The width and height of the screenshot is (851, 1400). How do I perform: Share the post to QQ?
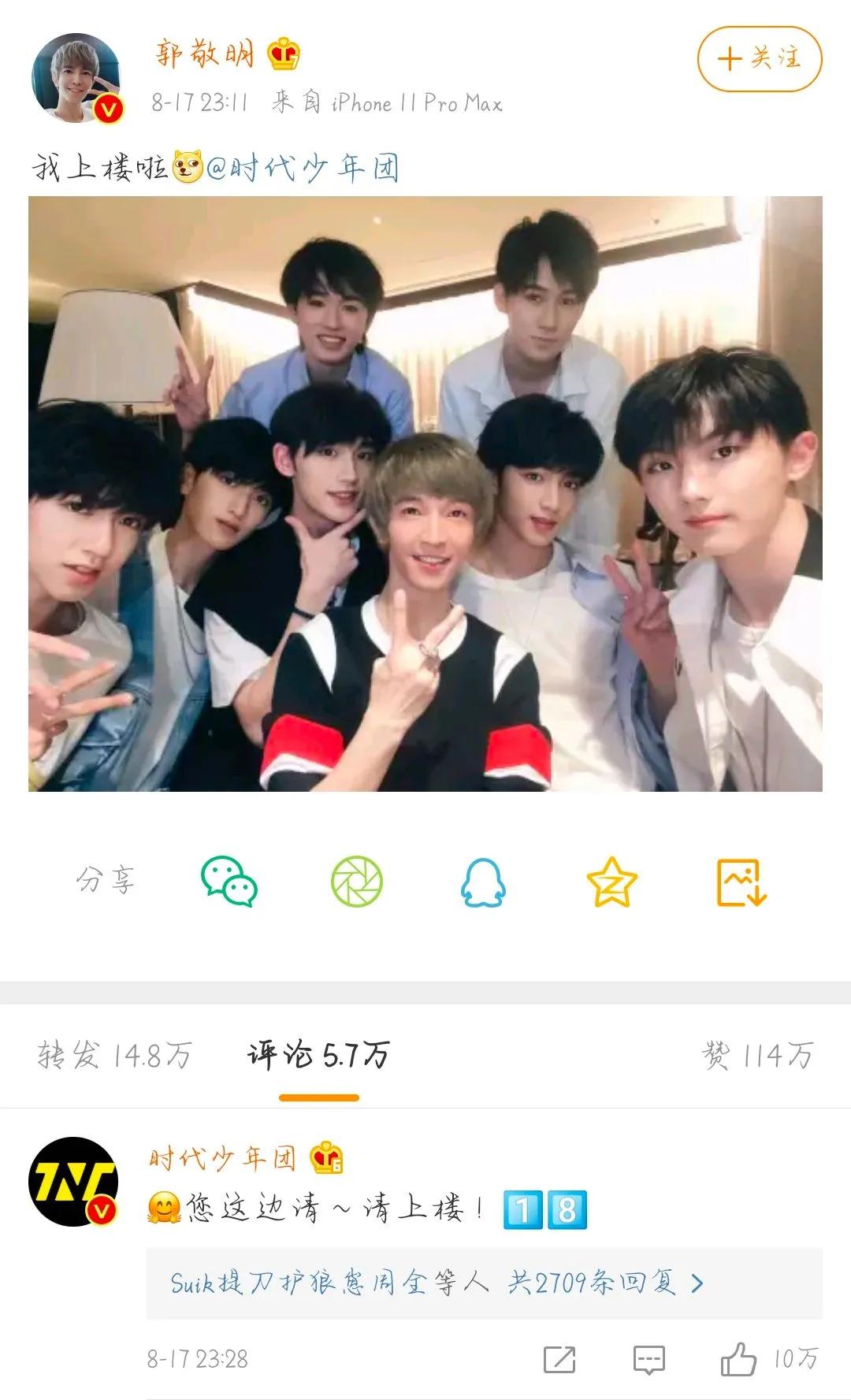pyautogui.click(x=483, y=882)
